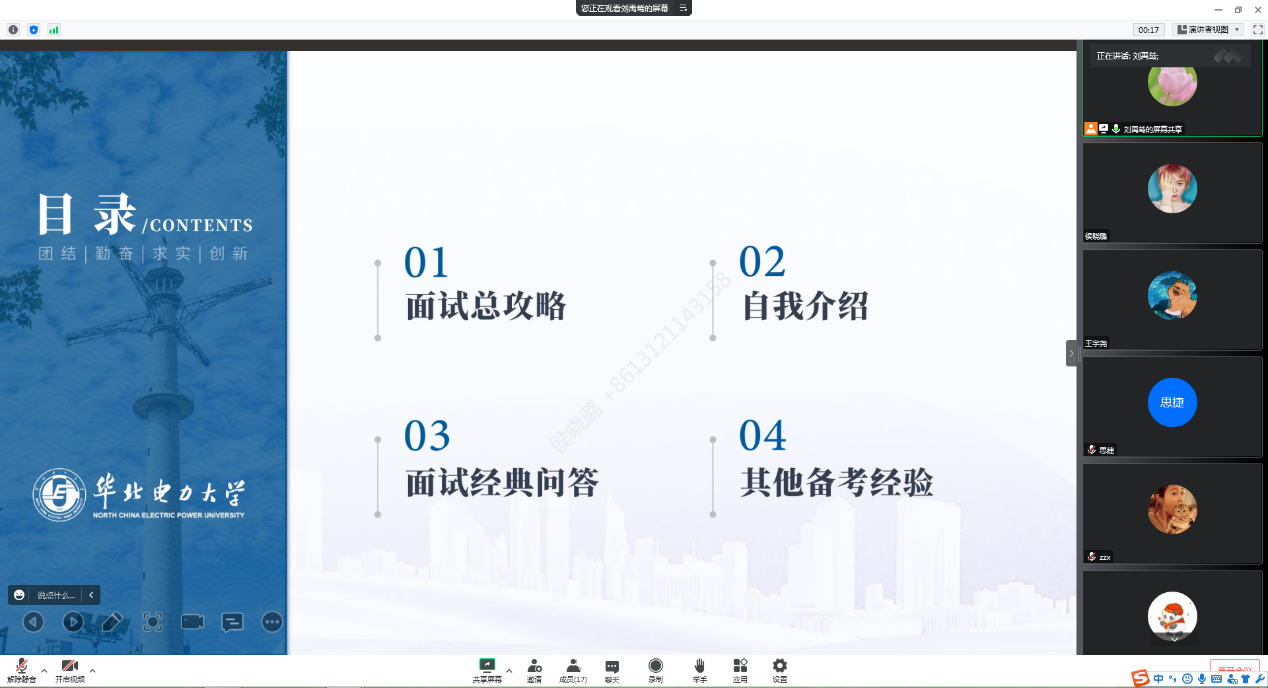Open the apps panel
Viewport: 1268px width, 688px height.
740,668
